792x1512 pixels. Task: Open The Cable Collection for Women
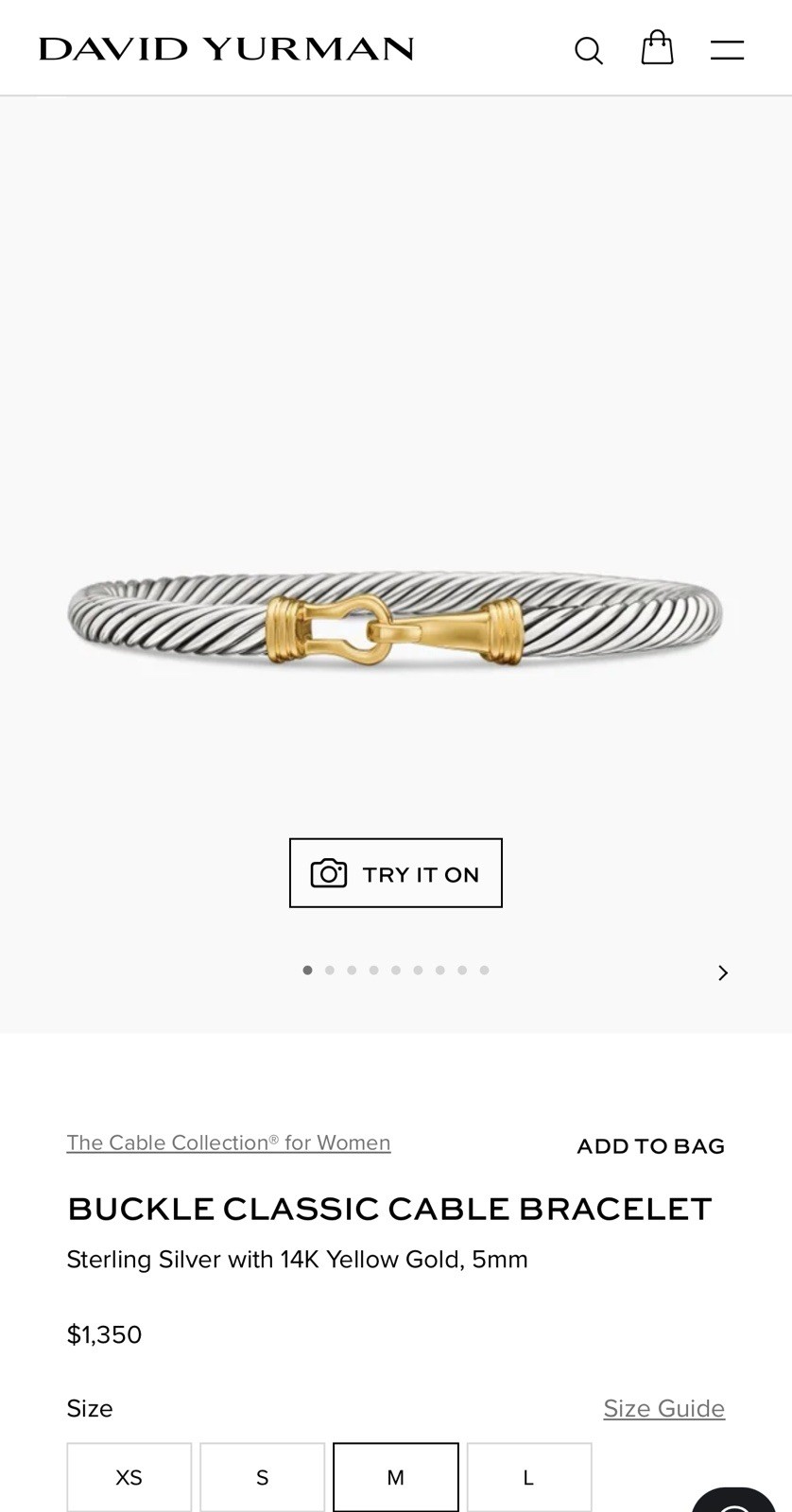[228, 1143]
